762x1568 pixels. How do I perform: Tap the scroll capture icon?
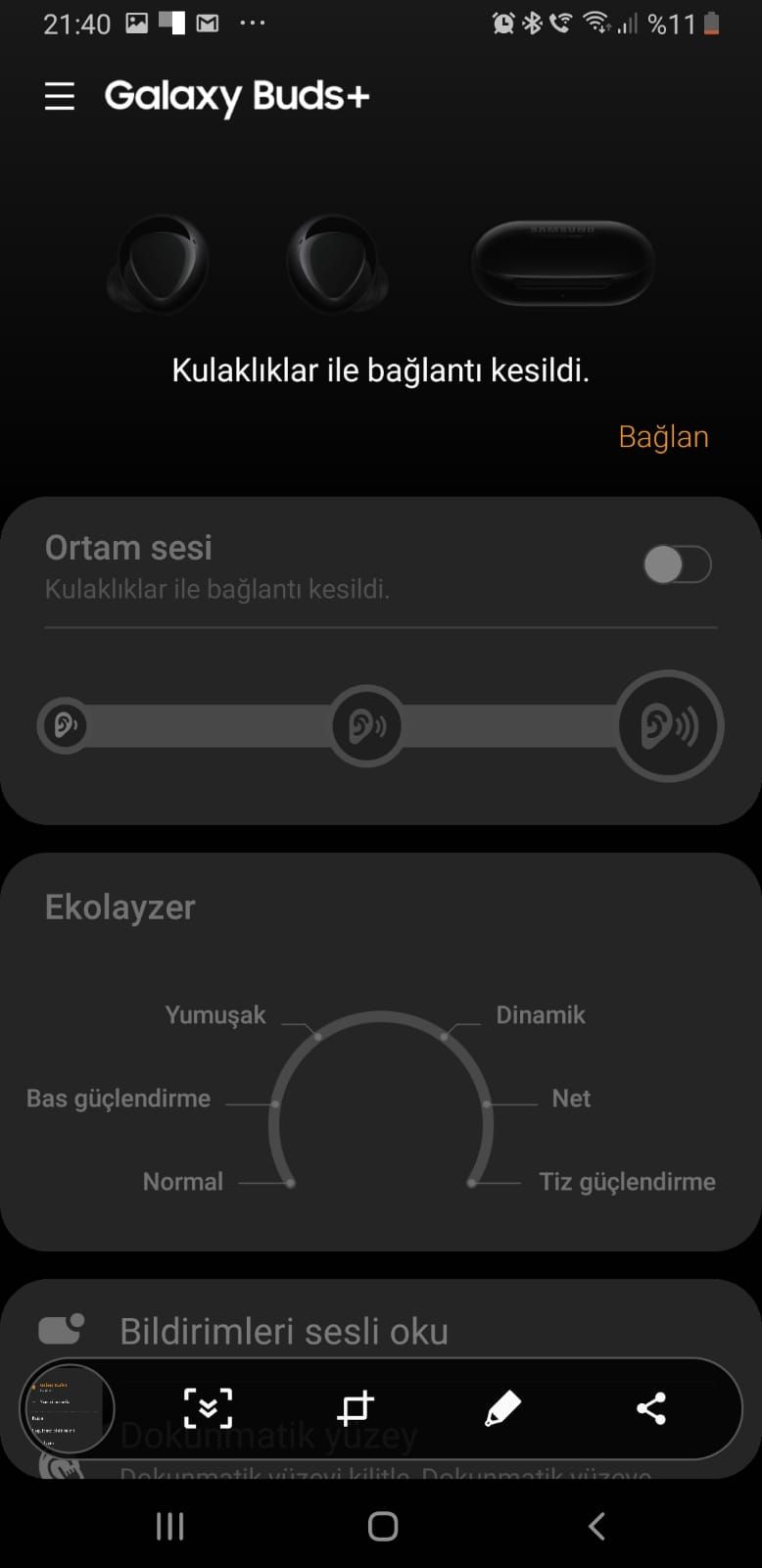[208, 1409]
